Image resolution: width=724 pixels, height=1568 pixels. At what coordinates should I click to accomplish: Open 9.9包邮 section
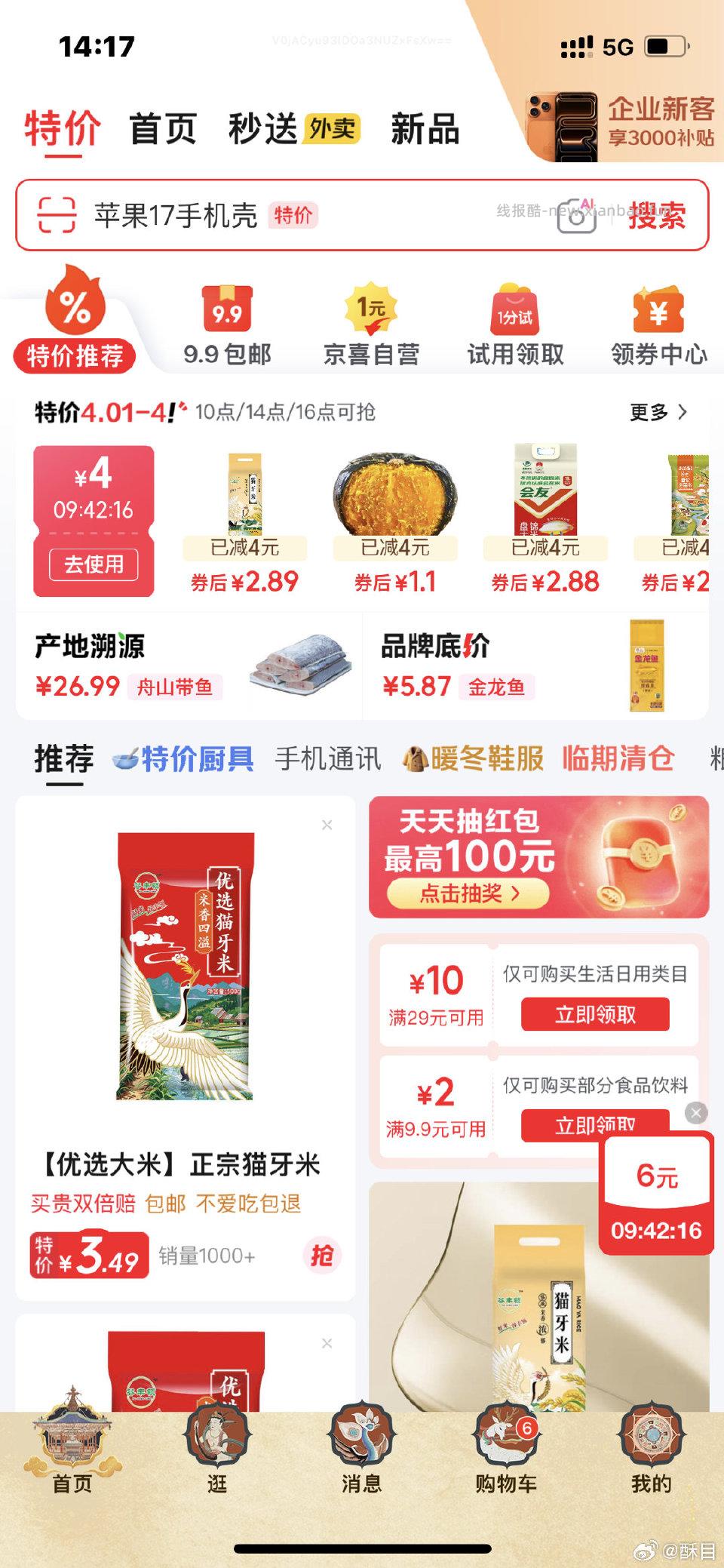click(227, 326)
